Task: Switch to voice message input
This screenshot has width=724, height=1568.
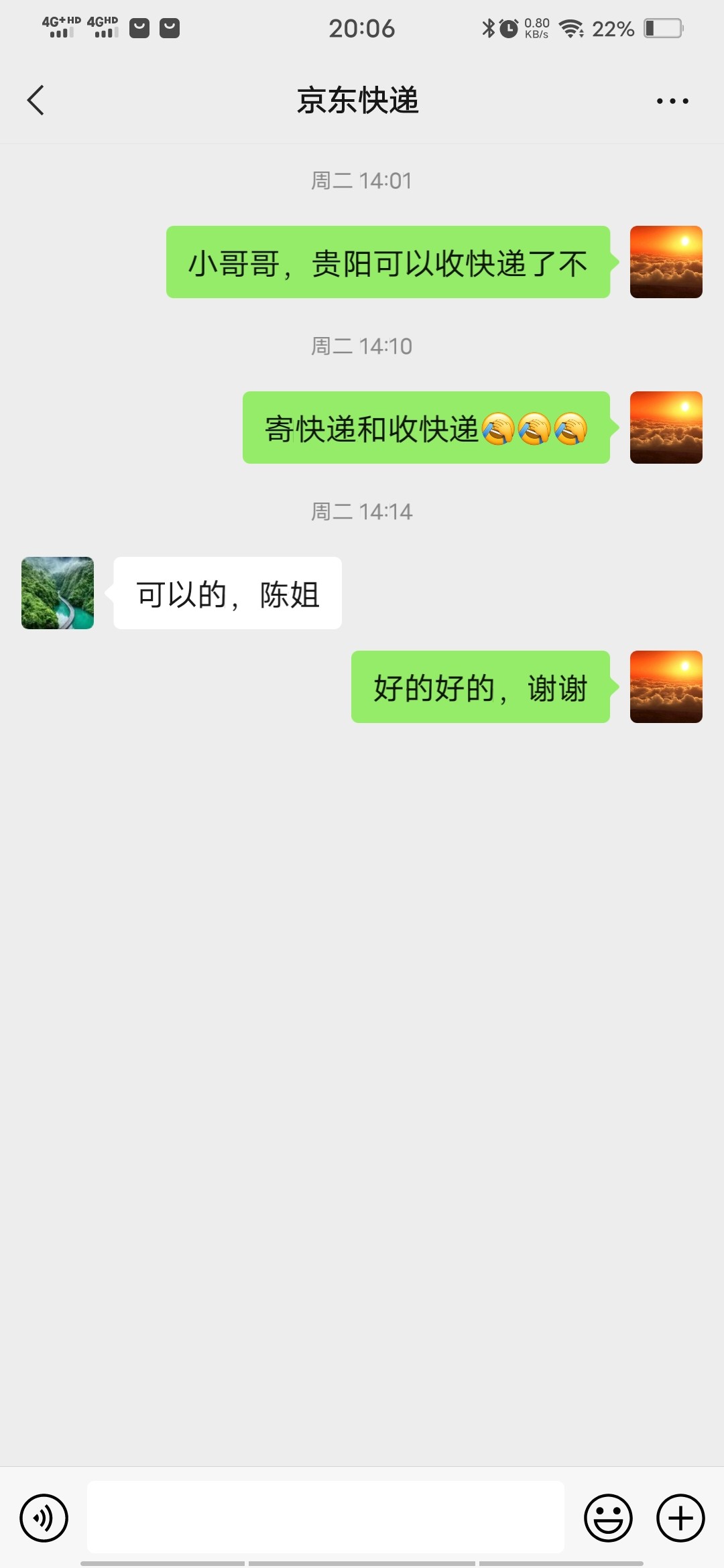Action: click(44, 1518)
